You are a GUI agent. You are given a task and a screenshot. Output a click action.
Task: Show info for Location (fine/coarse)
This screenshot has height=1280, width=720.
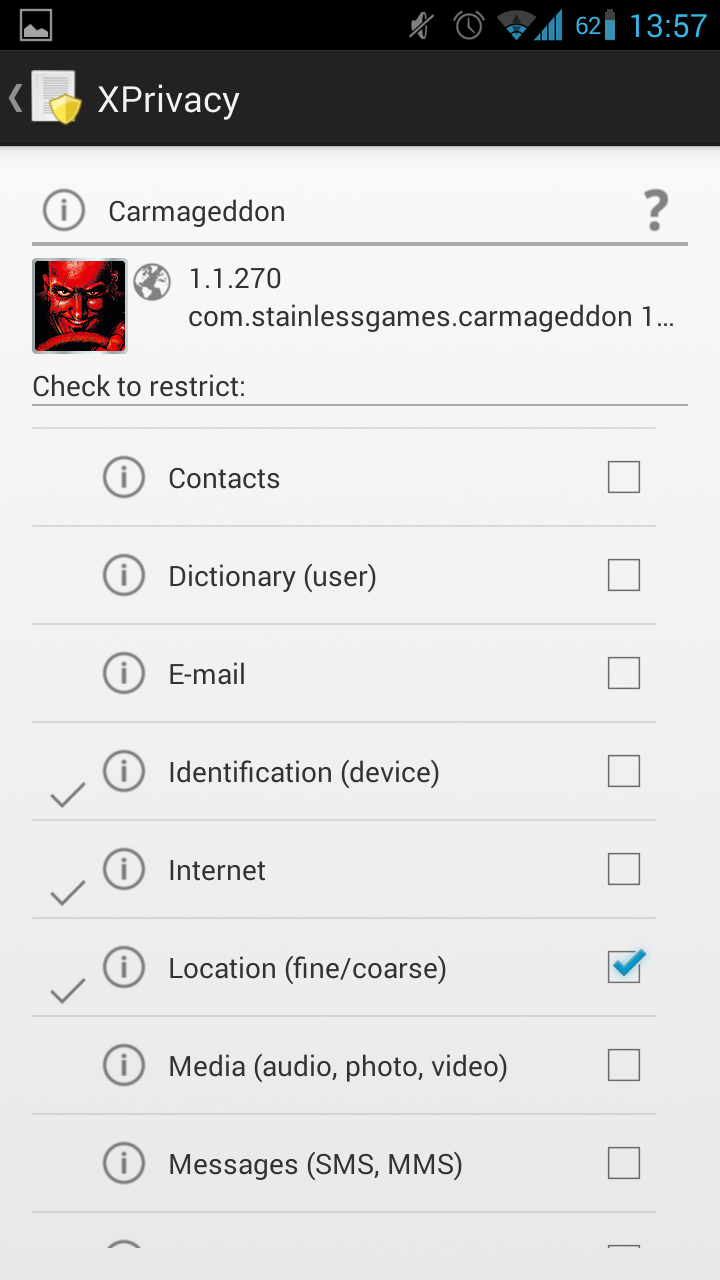pyautogui.click(x=124, y=968)
